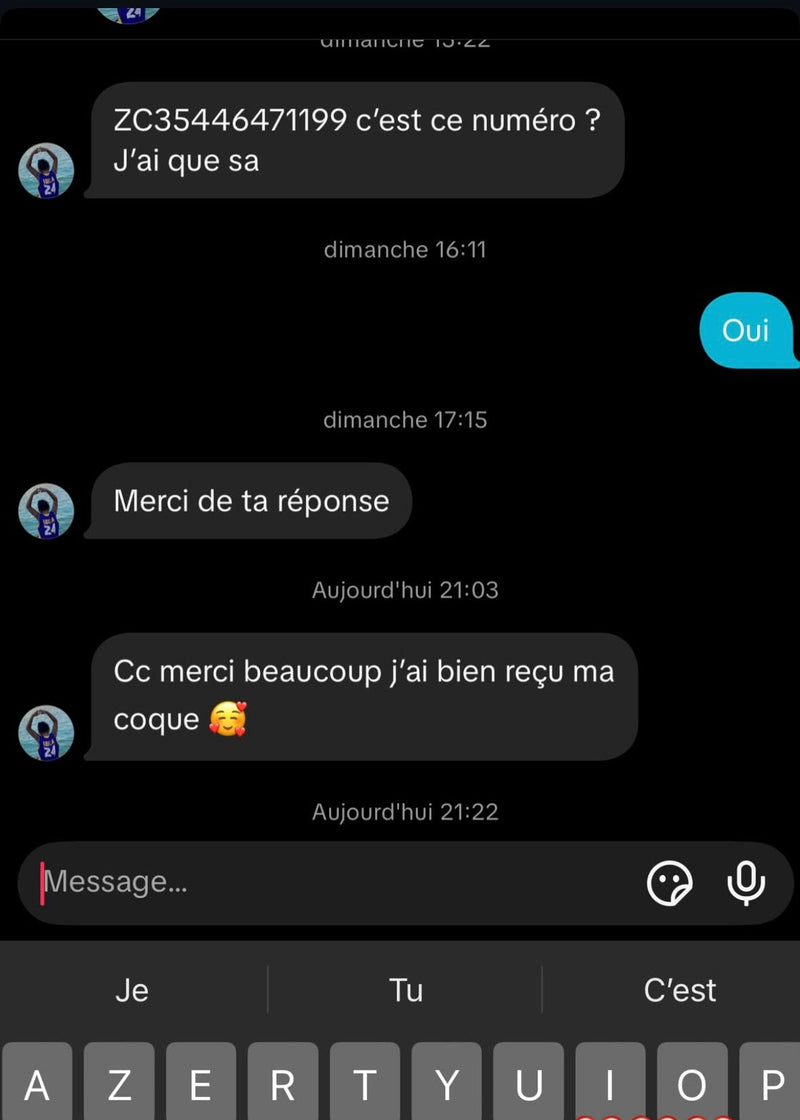Screen dimensions: 800x1120
Task: Tap the message containing tracking number ZC35446471199
Action: point(355,140)
